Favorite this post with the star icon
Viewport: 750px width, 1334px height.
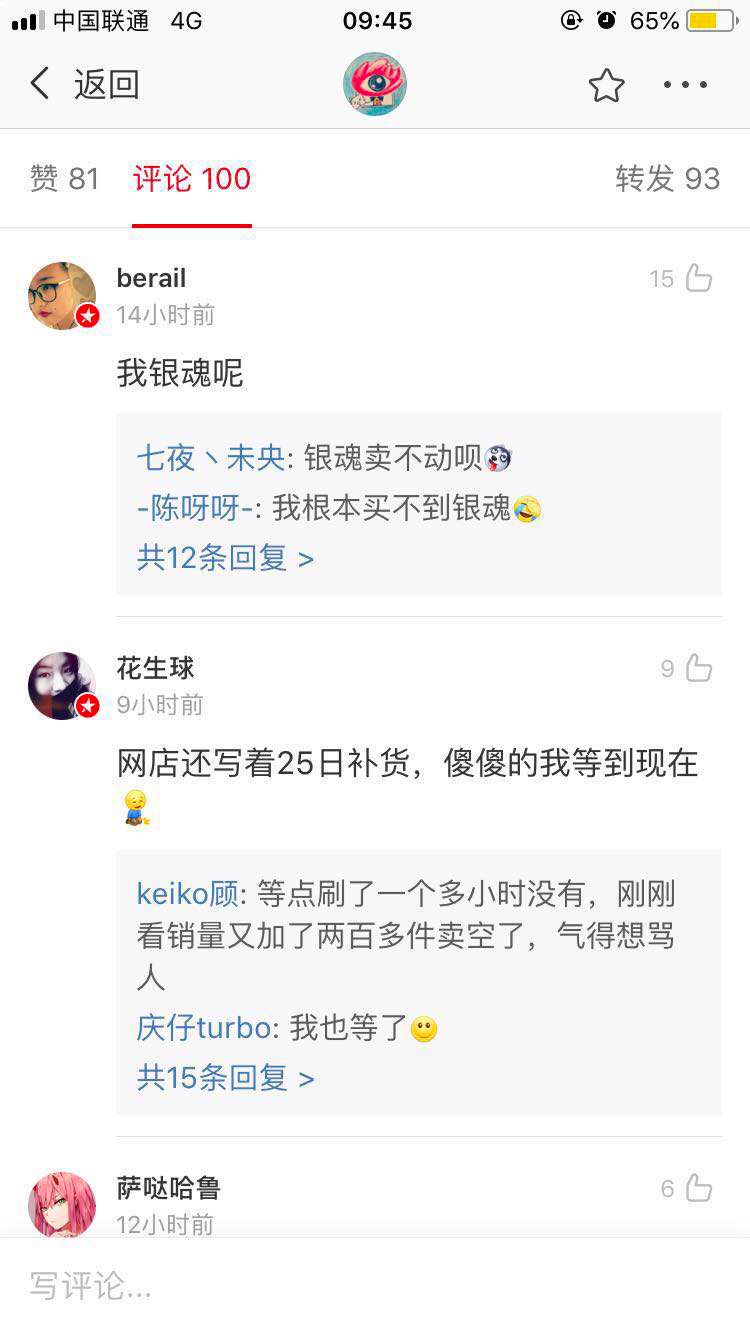(606, 86)
